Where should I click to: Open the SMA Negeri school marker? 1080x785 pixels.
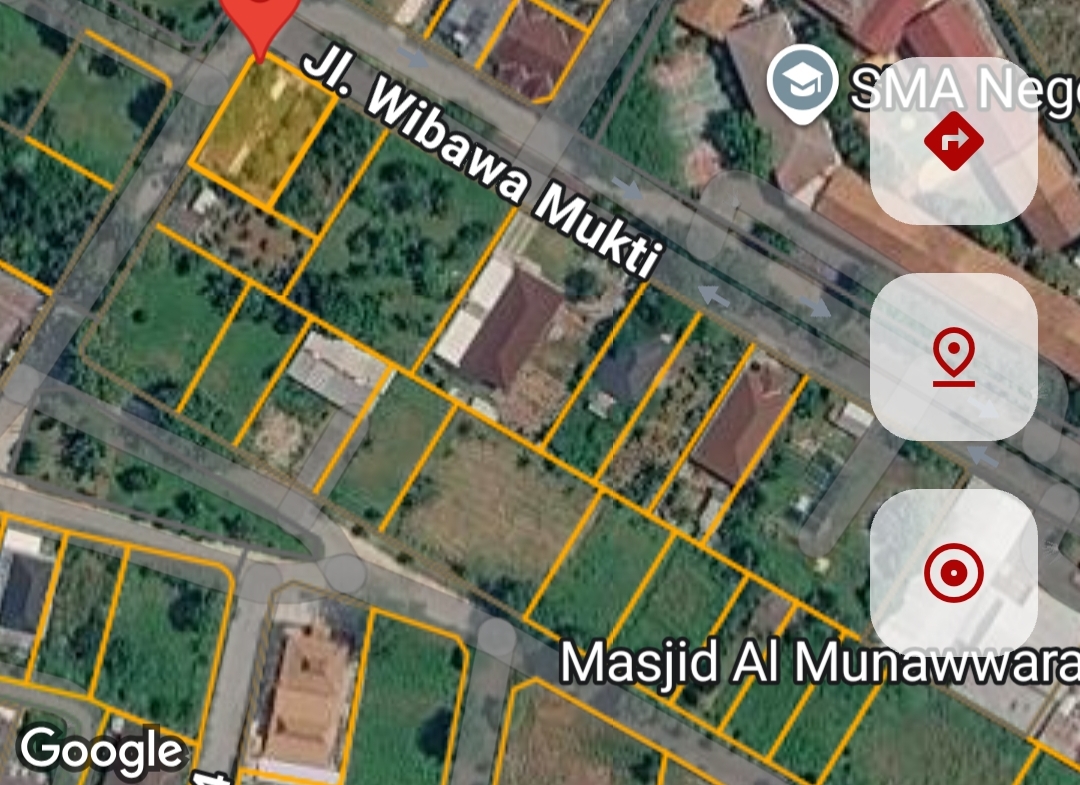[802, 83]
